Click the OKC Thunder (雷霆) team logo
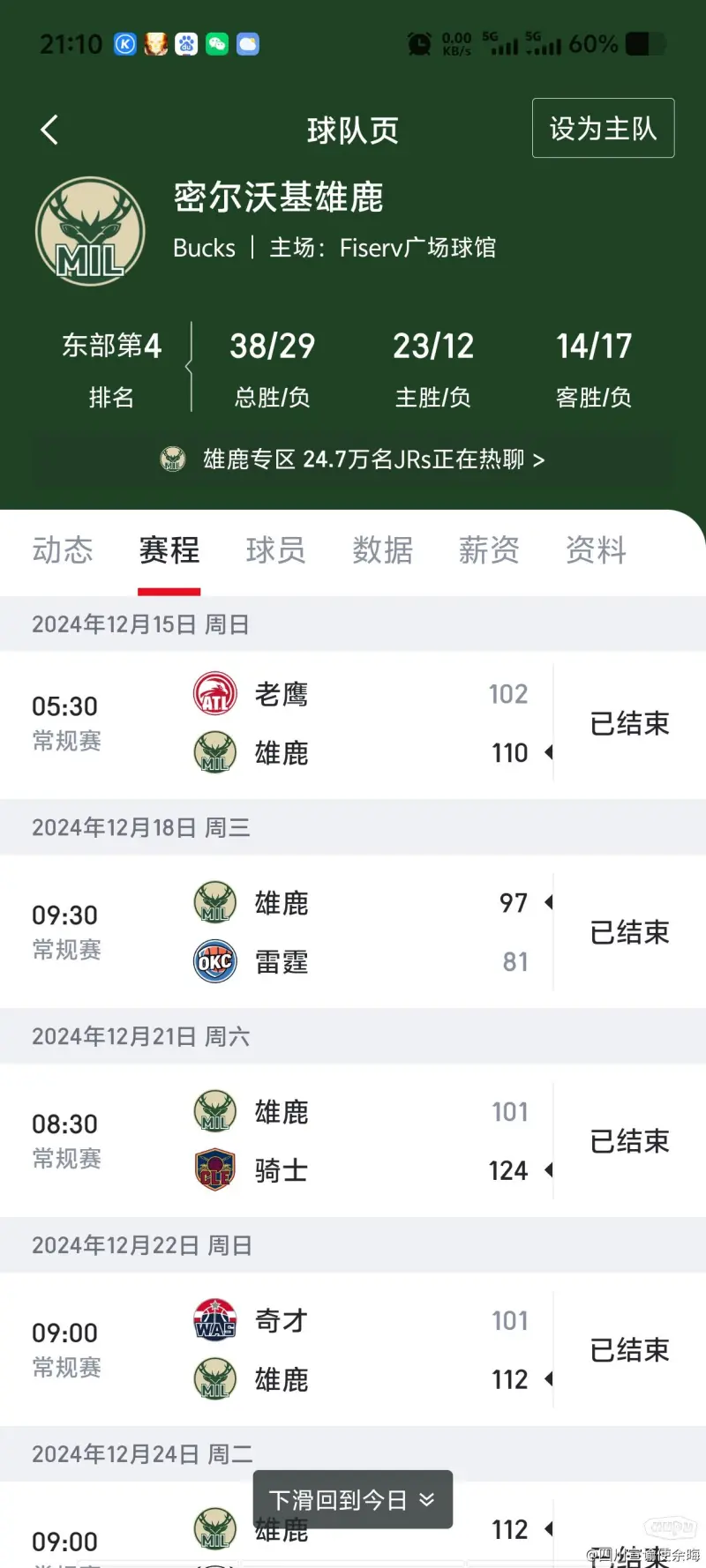The height and width of the screenshot is (1568, 706). click(214, 961)
